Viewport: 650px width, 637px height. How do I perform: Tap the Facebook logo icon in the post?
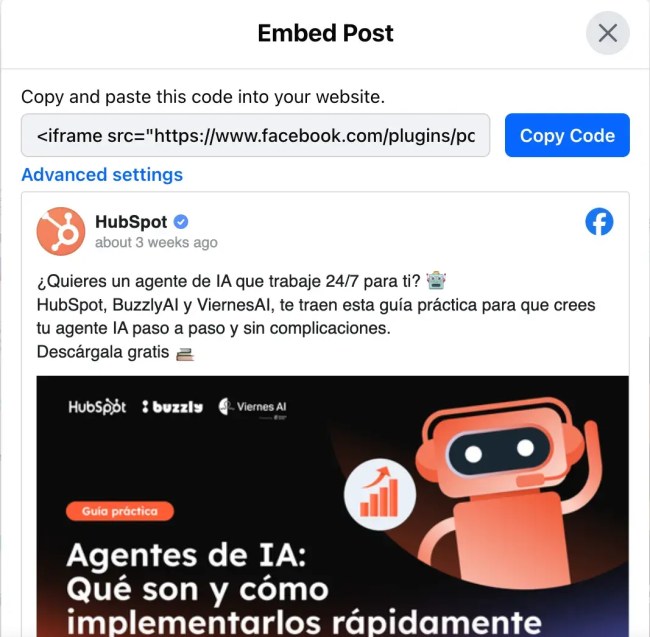point(599,222)
